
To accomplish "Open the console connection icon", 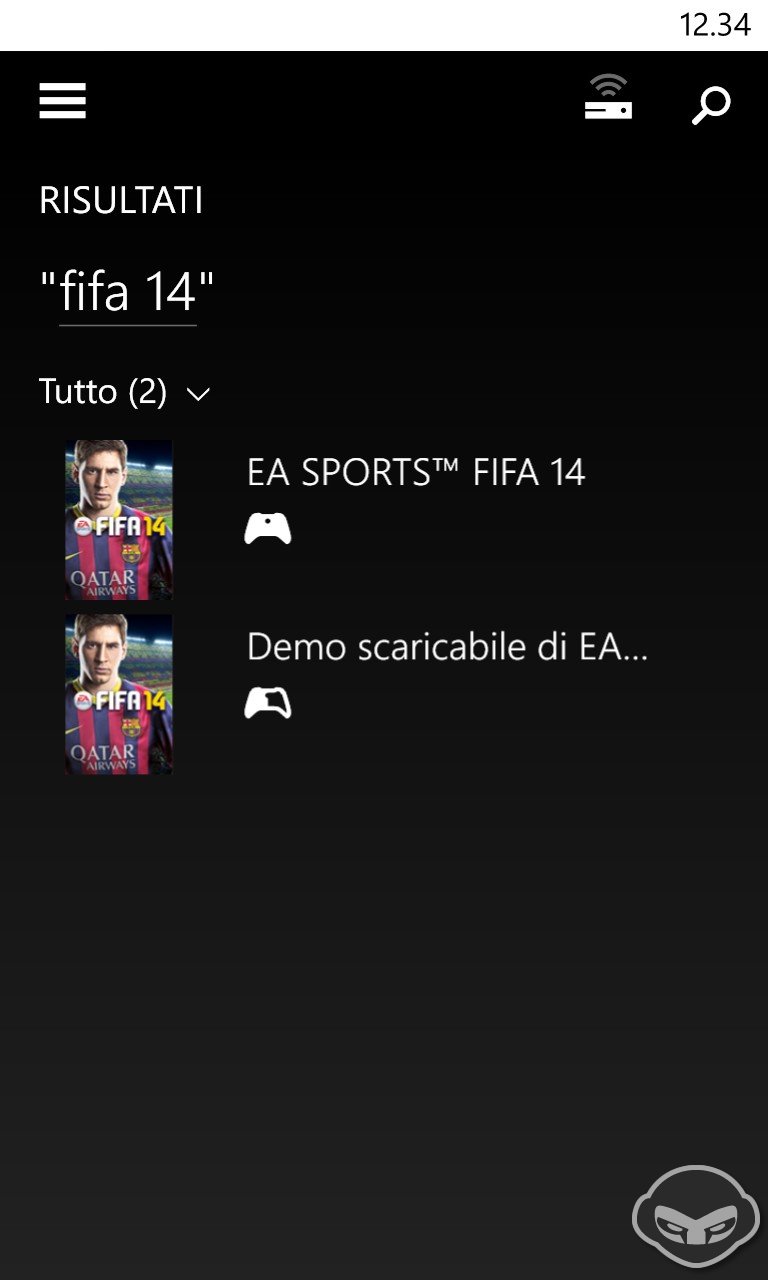I will [x=608, y=97].
